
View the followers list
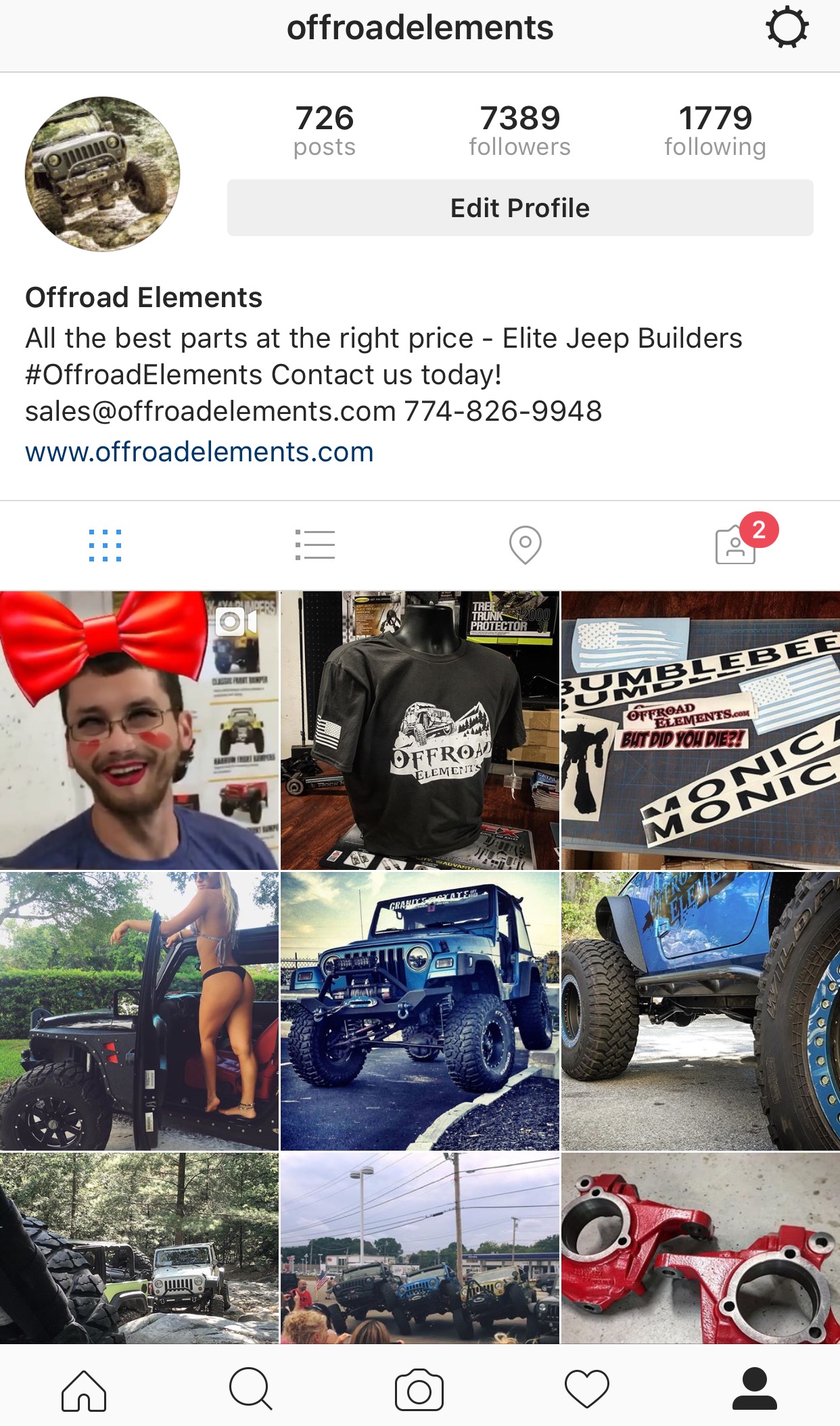coord(519,131)
